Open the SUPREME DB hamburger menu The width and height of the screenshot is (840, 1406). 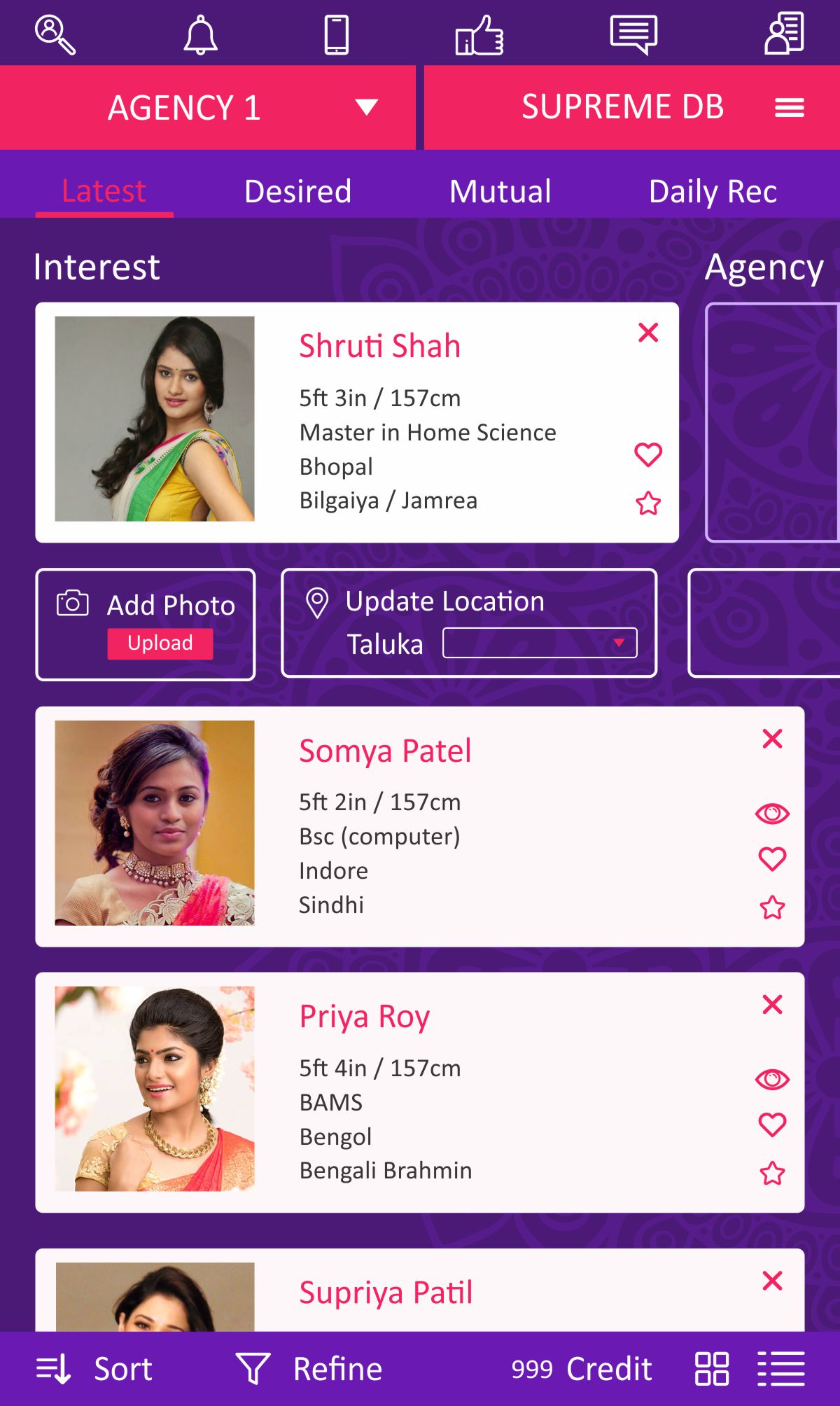[789, 107]
